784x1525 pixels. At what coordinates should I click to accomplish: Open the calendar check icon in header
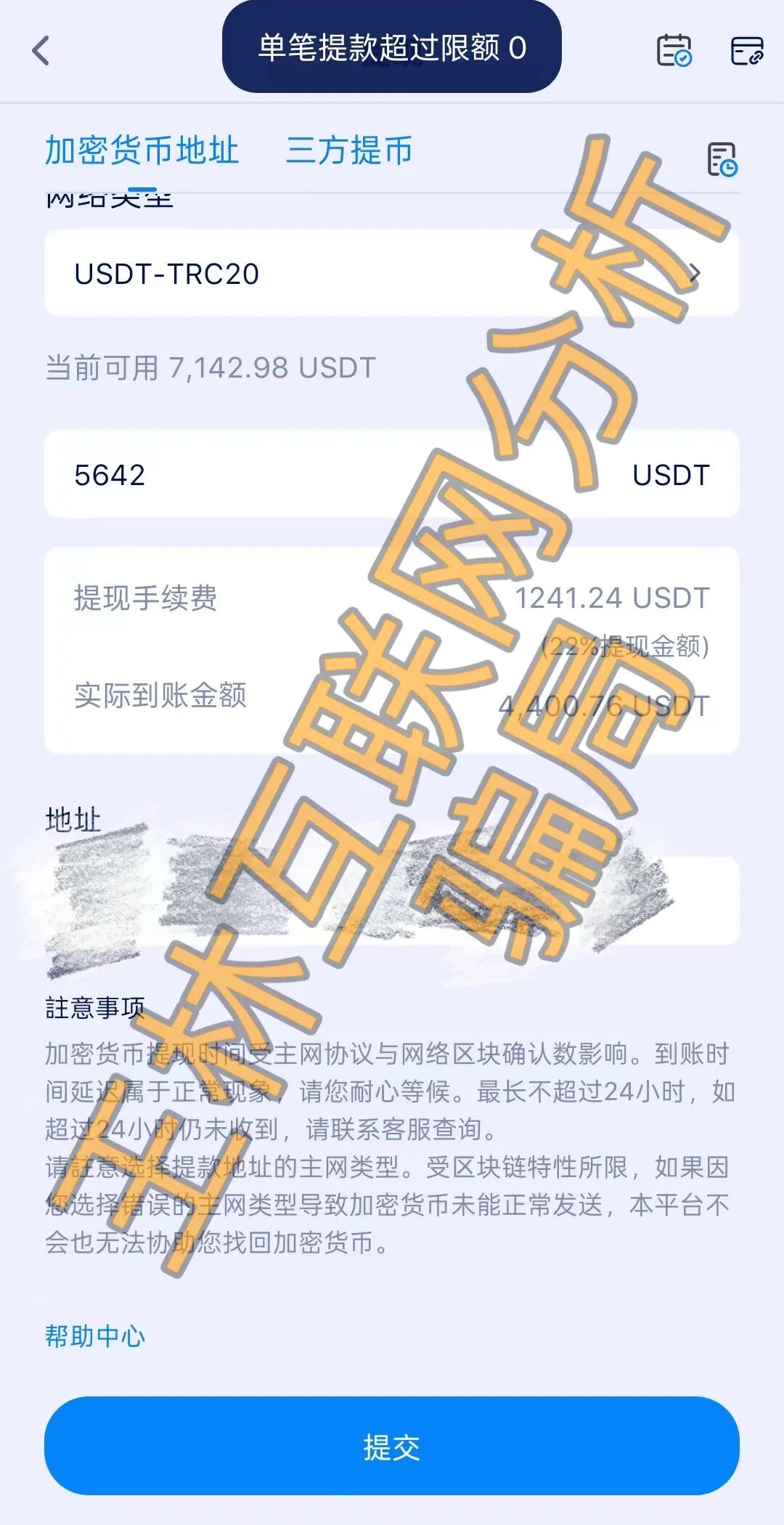[674, 51]
